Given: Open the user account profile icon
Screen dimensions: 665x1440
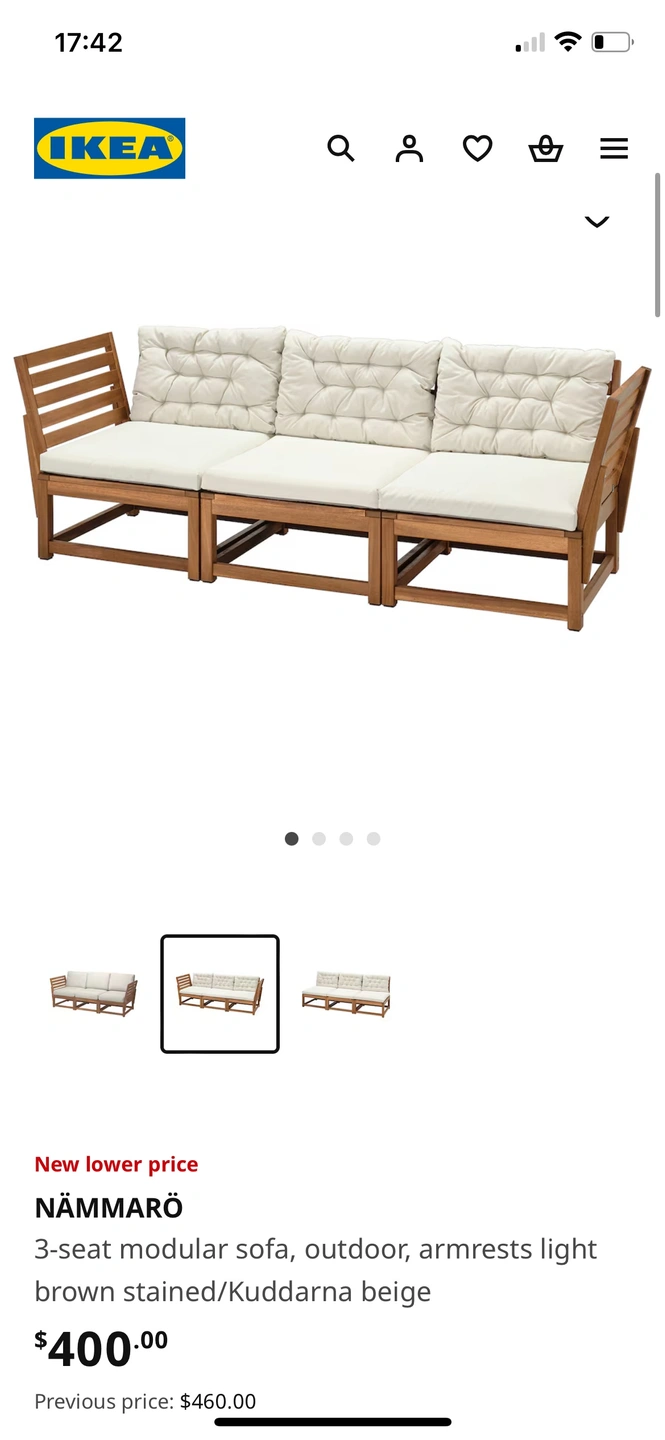Looking at the screenshot, I should [x=409, y=149].
